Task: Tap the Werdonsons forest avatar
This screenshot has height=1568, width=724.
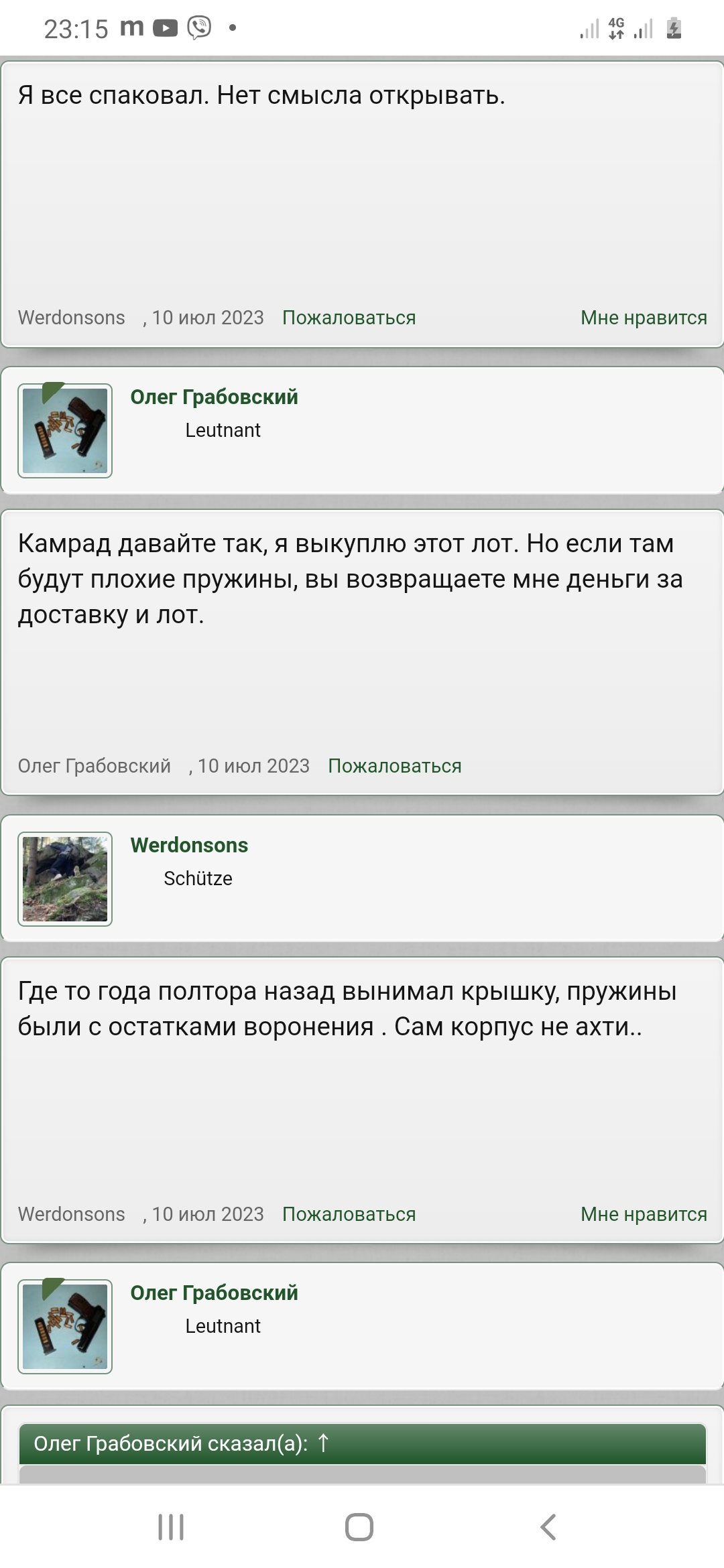Action: tap(65, 879)
